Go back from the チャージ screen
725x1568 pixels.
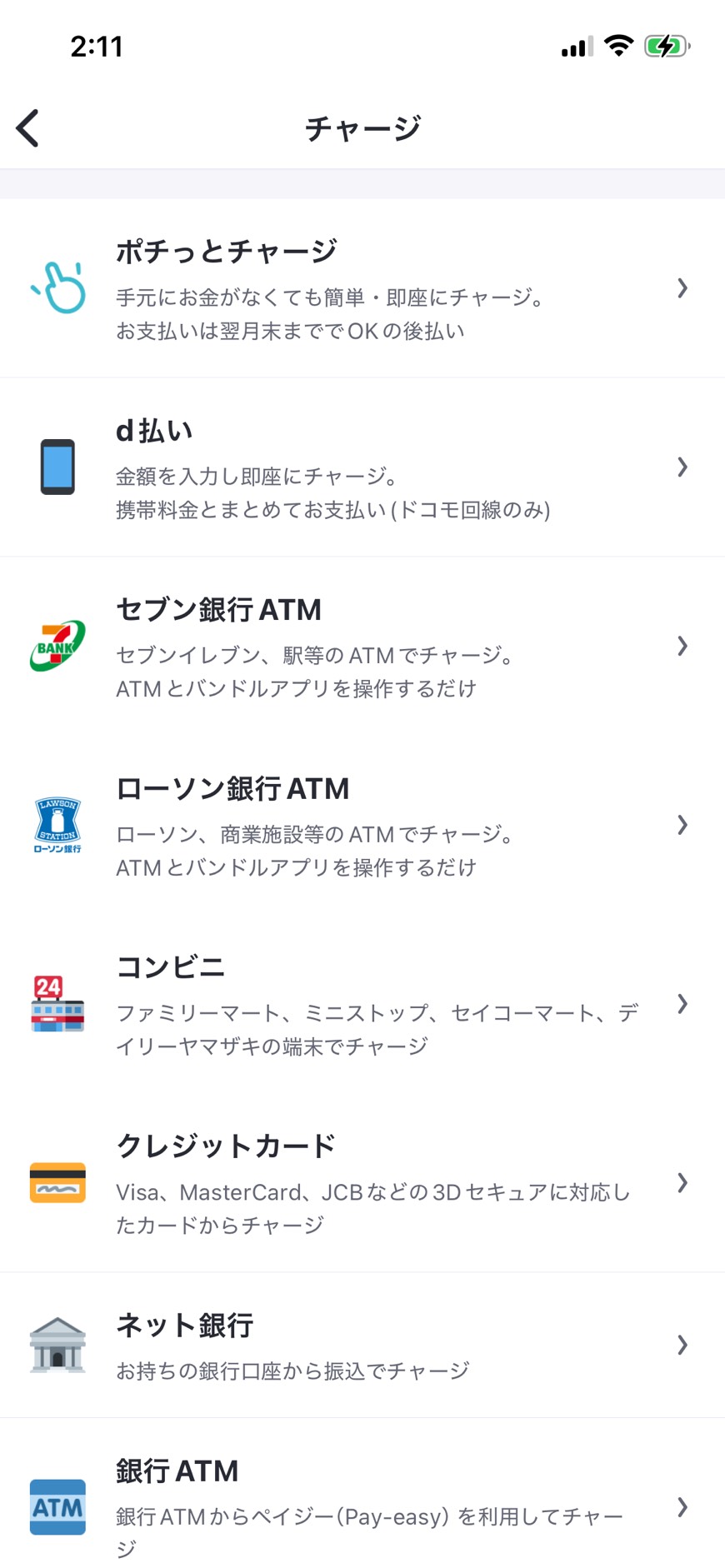[x=28, y=128]
